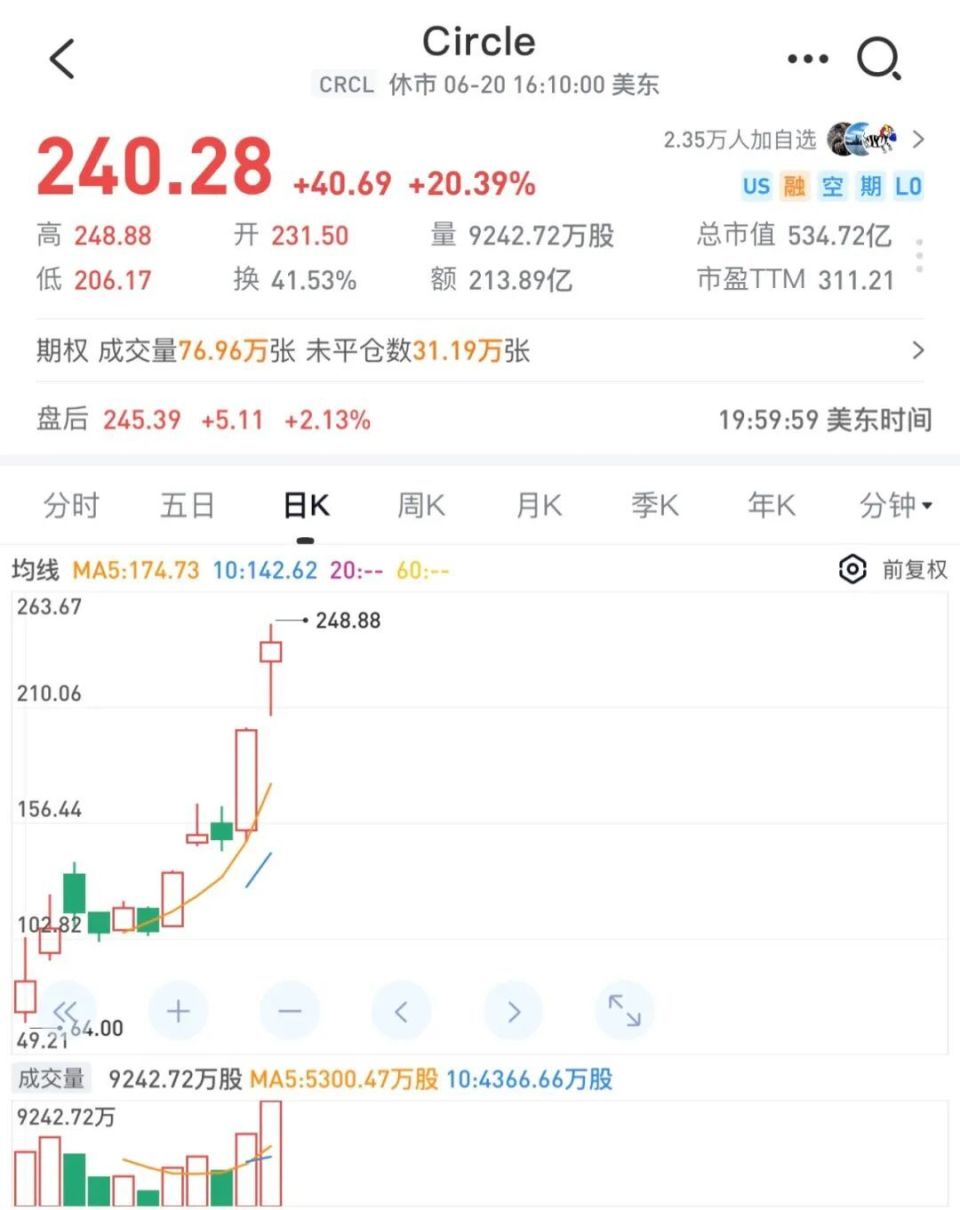Click 2.35万人加自选 watchlist link
The height and width of the screenshot is (1210, 960).
741,139
